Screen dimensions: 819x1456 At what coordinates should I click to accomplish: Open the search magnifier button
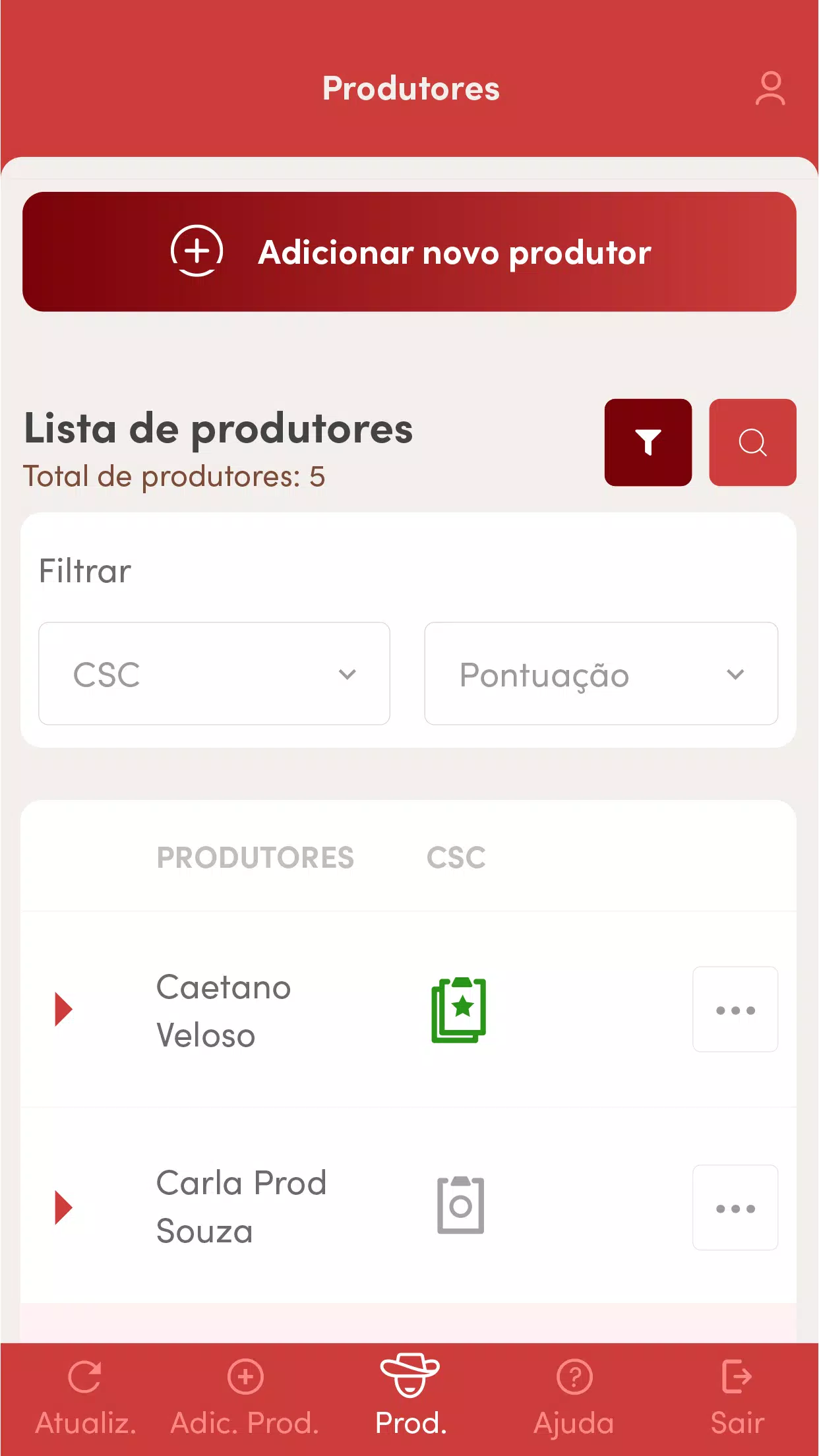752,442
